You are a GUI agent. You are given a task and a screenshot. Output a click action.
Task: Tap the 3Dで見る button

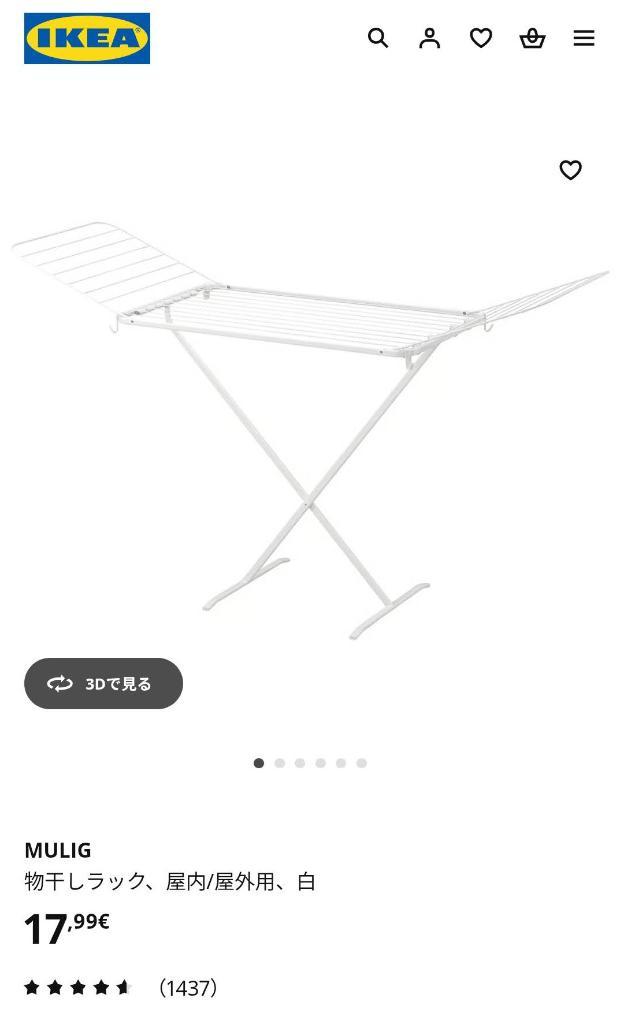click(104, 684)
